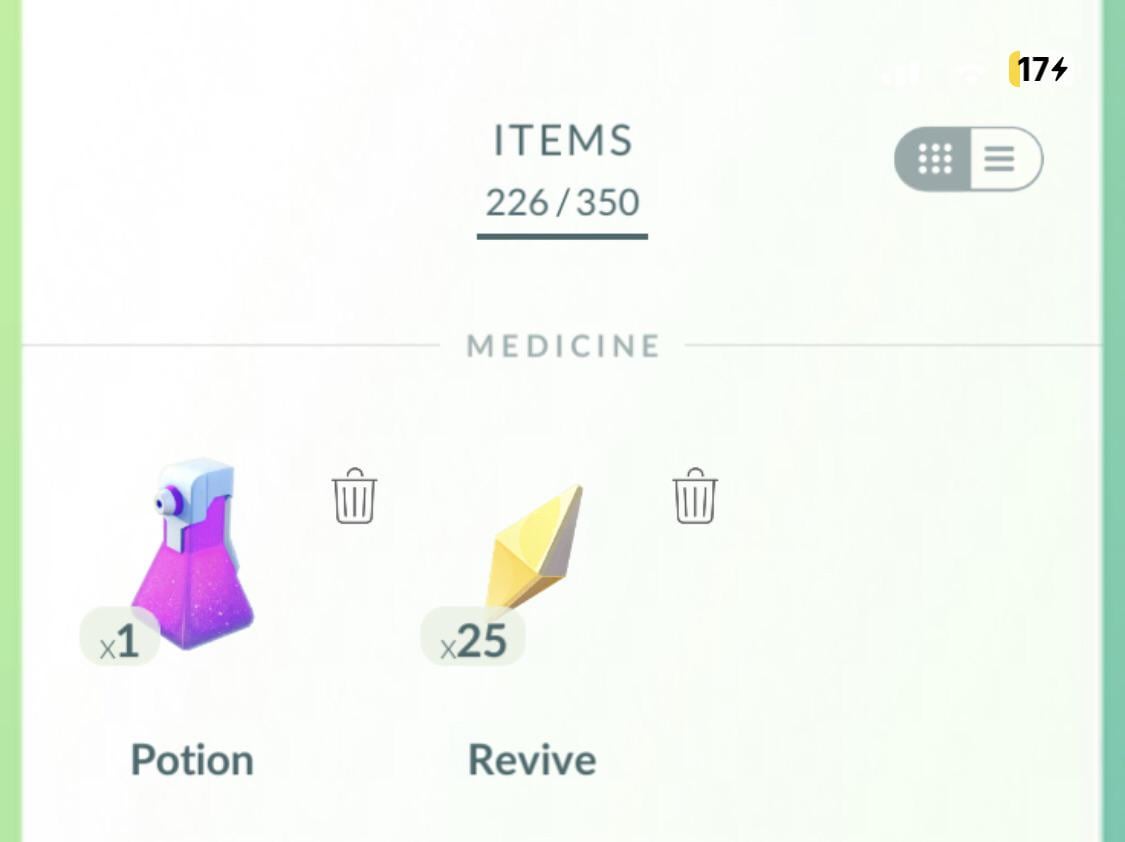
Task: Switch to the list view layout
Action: pos(1001,159)
